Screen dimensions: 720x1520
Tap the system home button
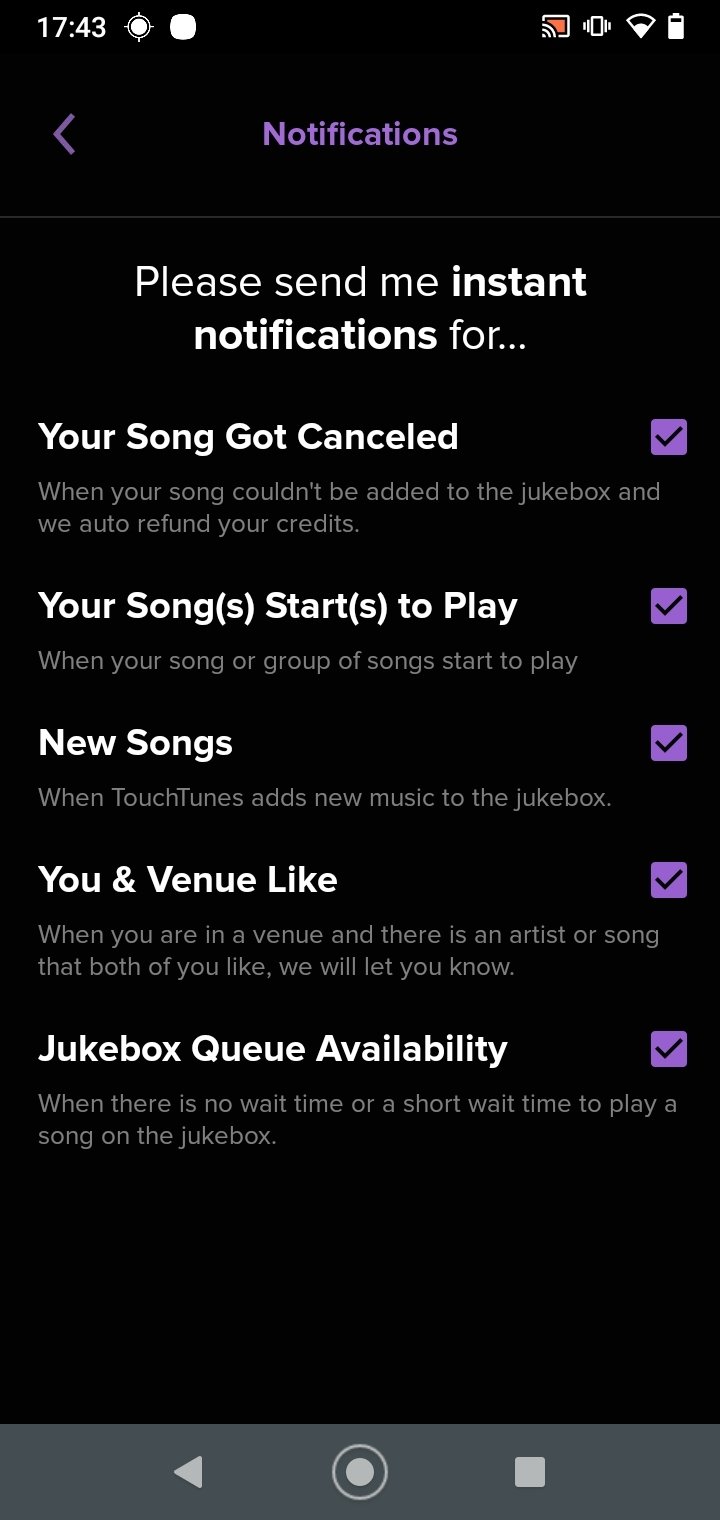click(x=360, y=1472)
